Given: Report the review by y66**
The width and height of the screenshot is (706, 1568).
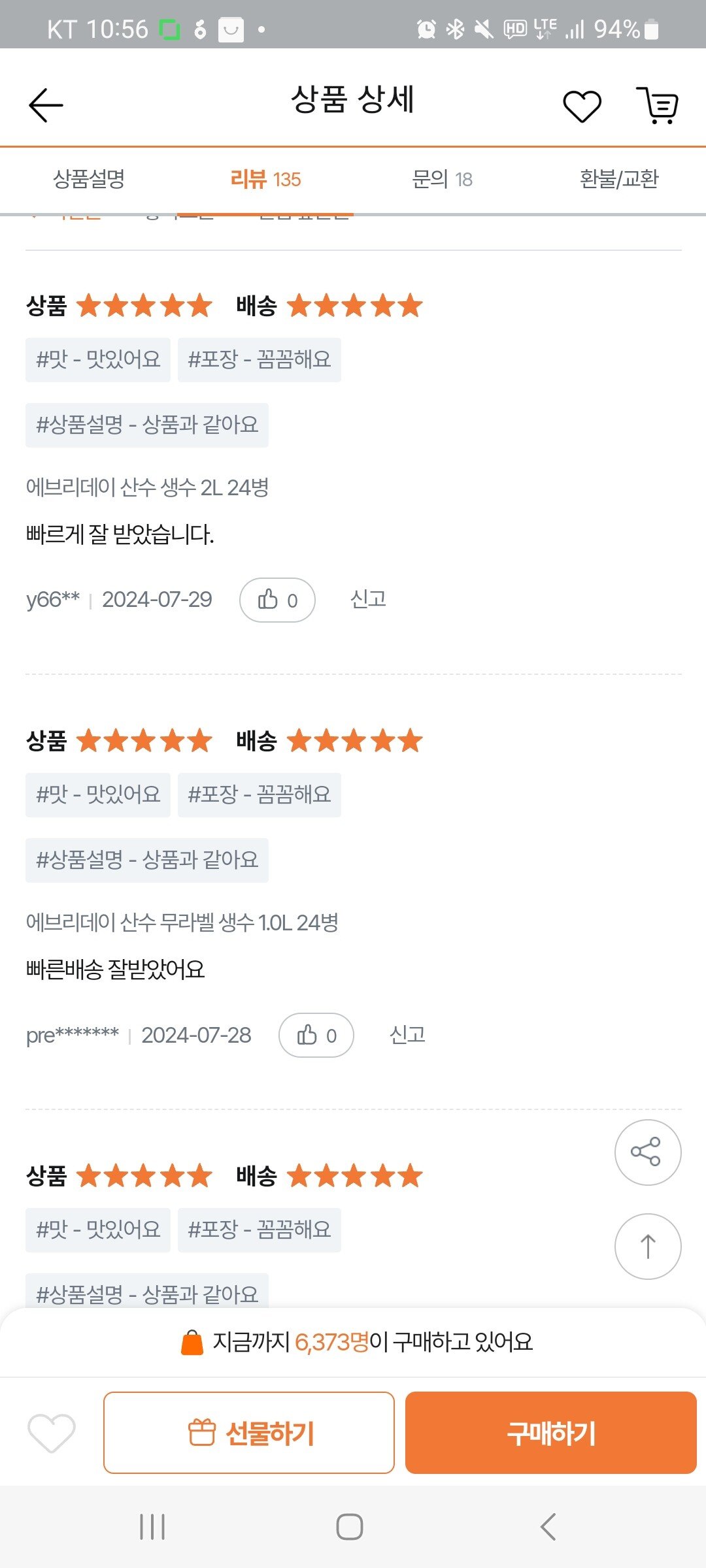Looking at the screenshot, I should [368, 599].
